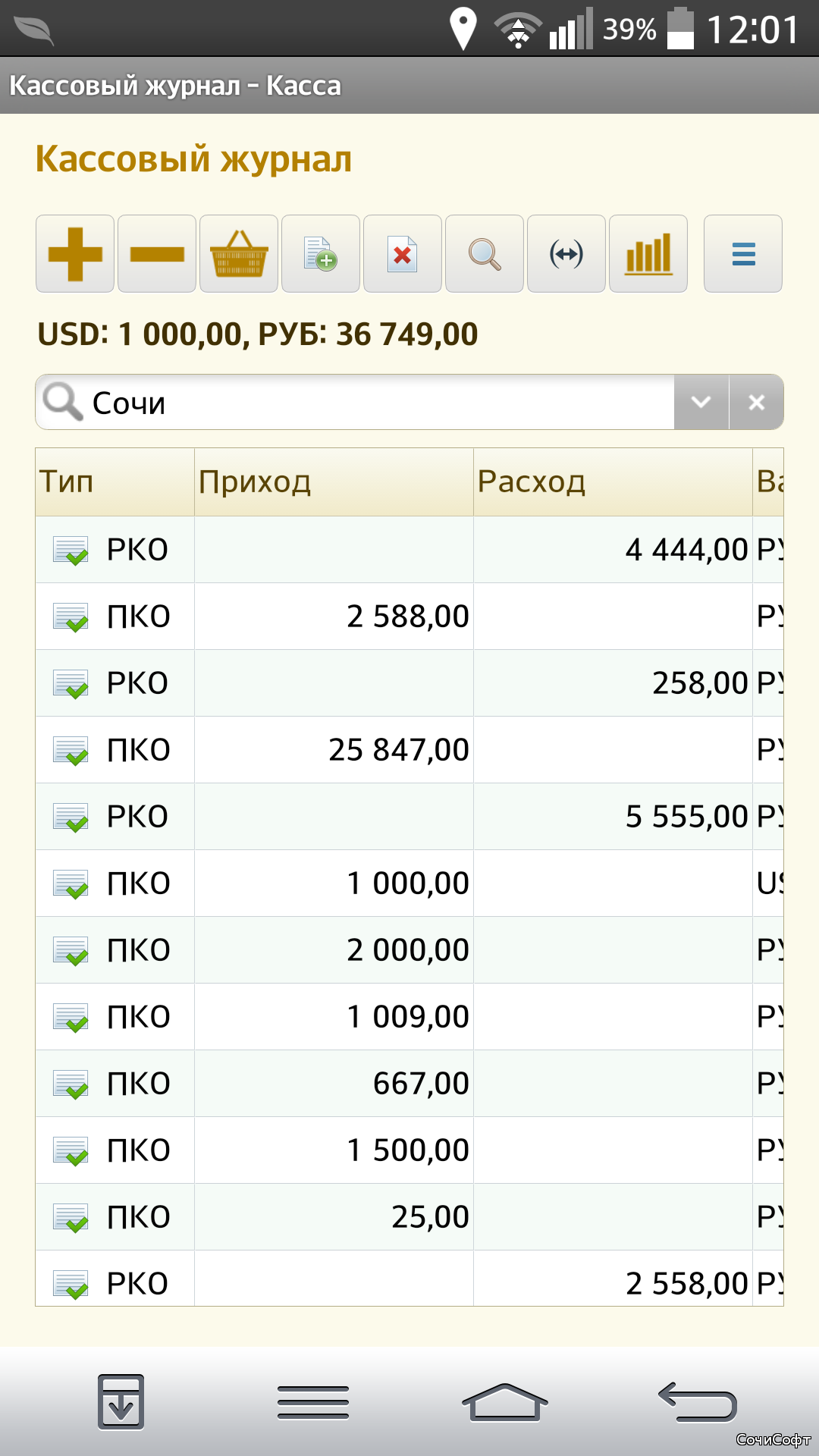
Task: Open the shopping basket toolbar button
Action: pos(239,254)
